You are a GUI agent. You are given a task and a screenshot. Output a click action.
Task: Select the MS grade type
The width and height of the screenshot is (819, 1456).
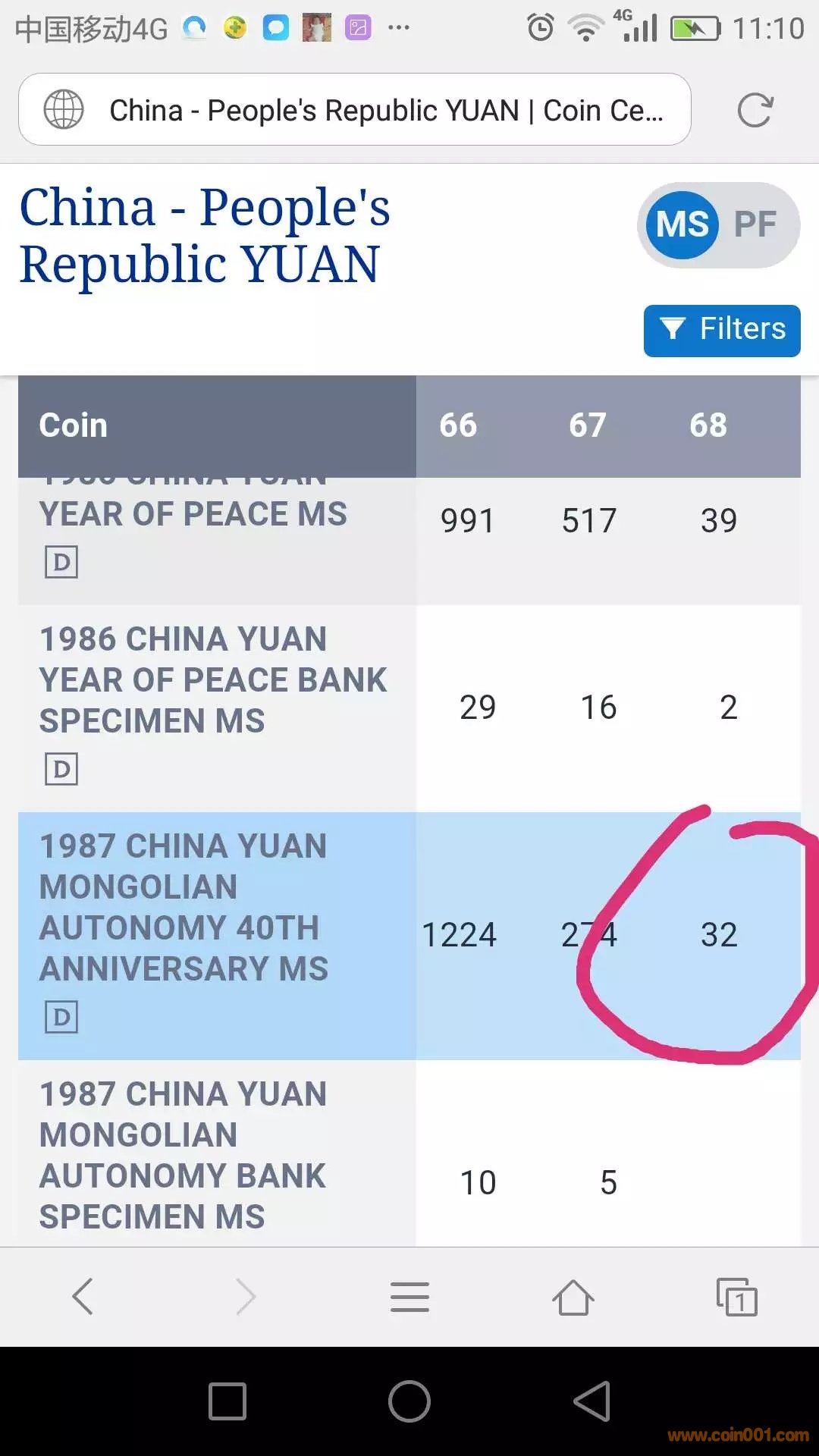pos(682,224)
